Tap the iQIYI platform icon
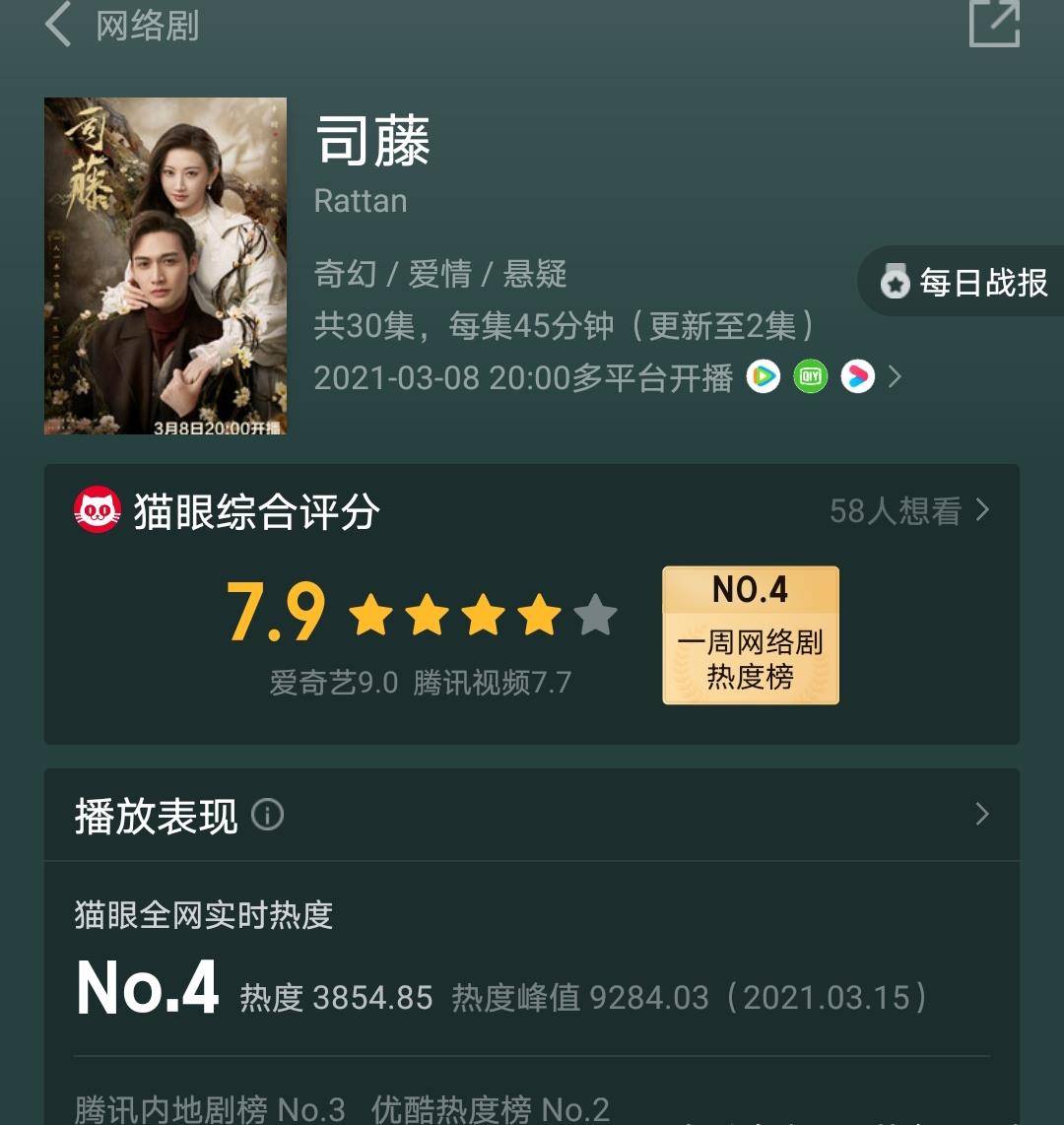This screenshot has width=1064, height=1125. 810,376
